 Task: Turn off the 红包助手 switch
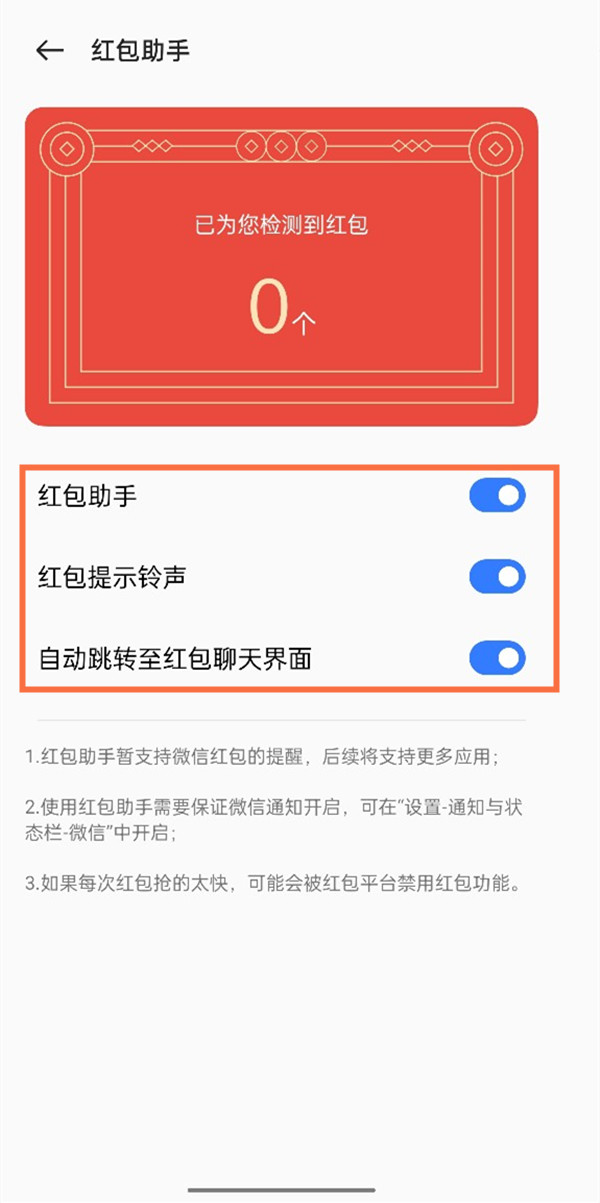[x=497, y=496]
